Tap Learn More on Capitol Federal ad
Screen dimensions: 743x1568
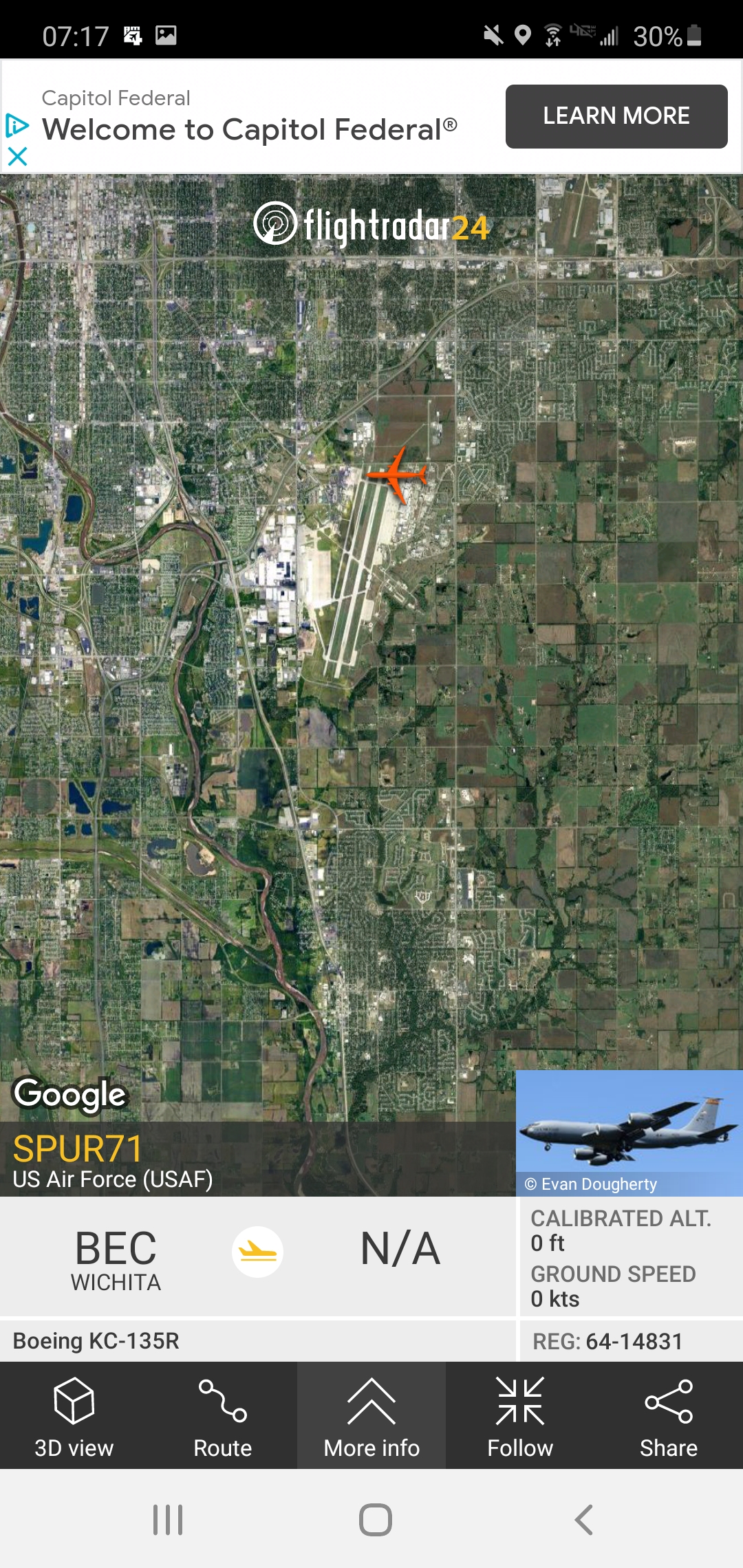tap(616, 116)
